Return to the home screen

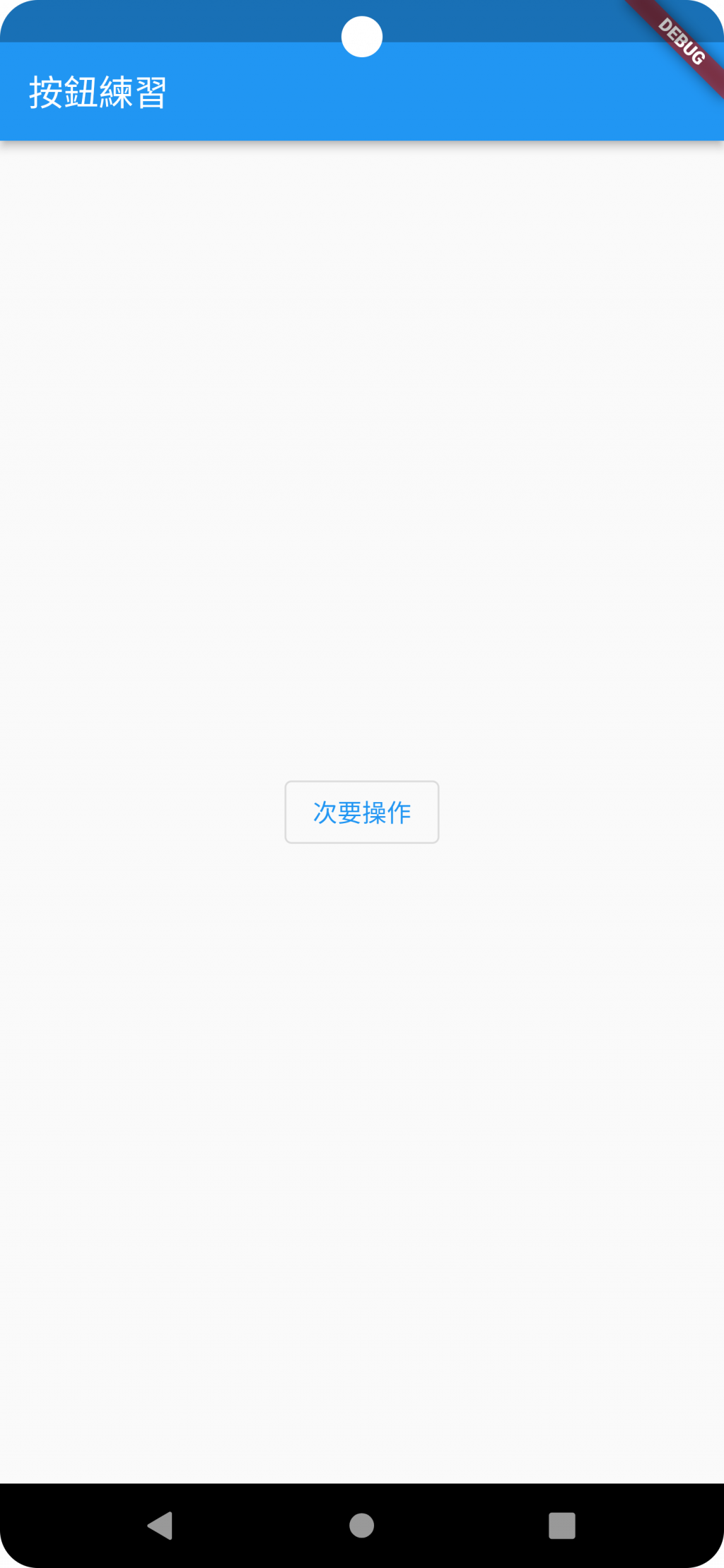point(361,1525)
